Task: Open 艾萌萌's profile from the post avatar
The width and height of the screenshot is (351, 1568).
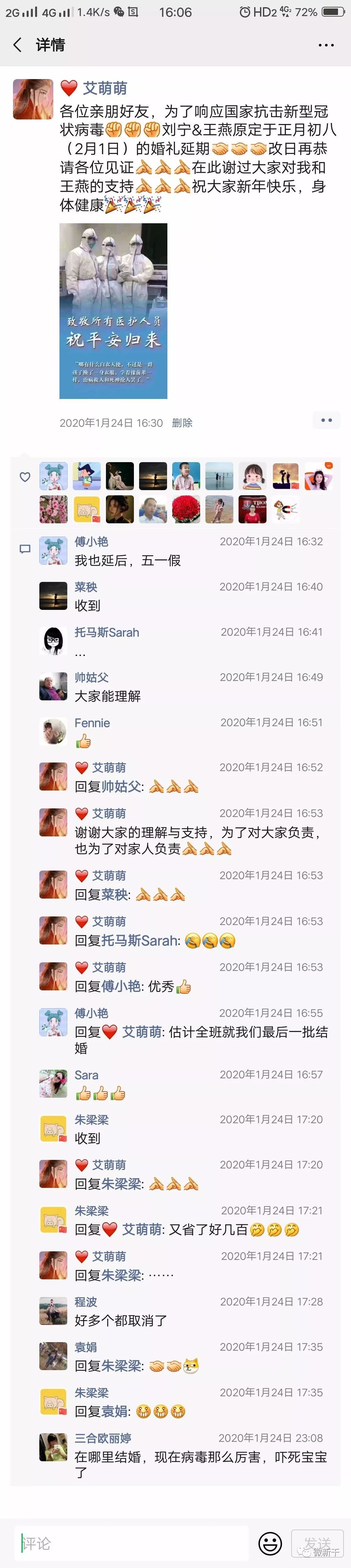Action: [x=33, y=99]
